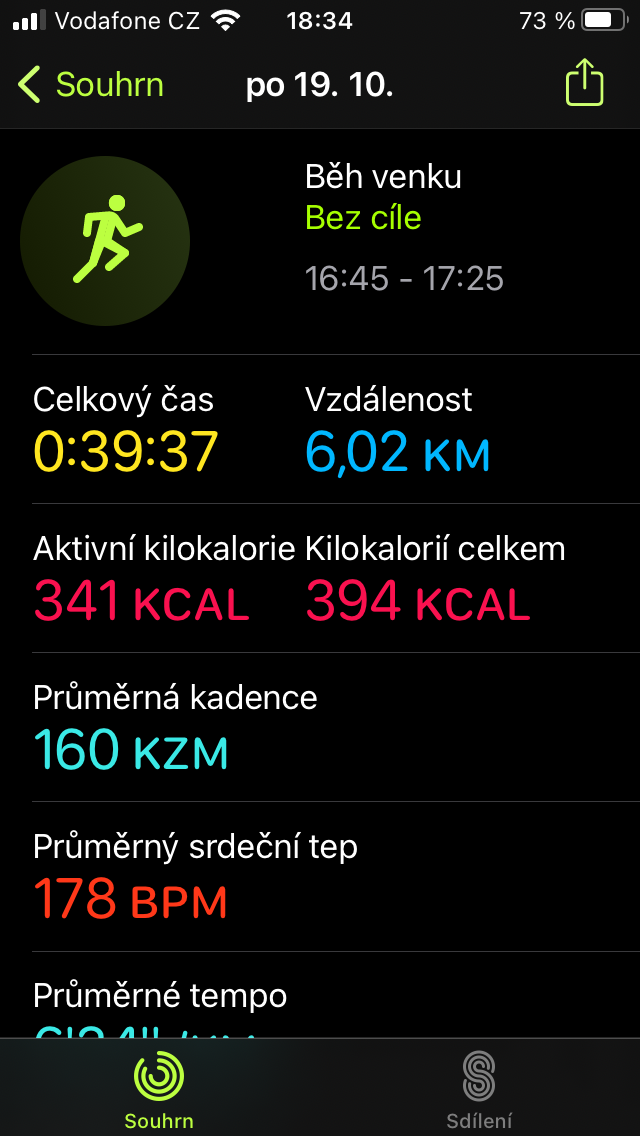The width and height of the screenshot is (640, 1136).
Task: Open the Souhrn tab in bottom bar
Action: (x=159, y=1089)
